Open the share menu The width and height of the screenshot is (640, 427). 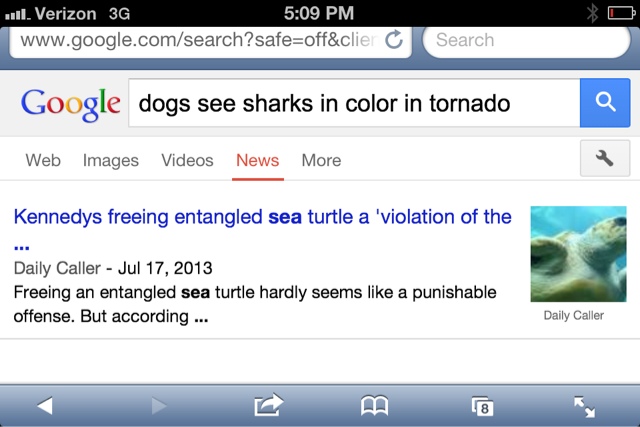pos(268,405)
